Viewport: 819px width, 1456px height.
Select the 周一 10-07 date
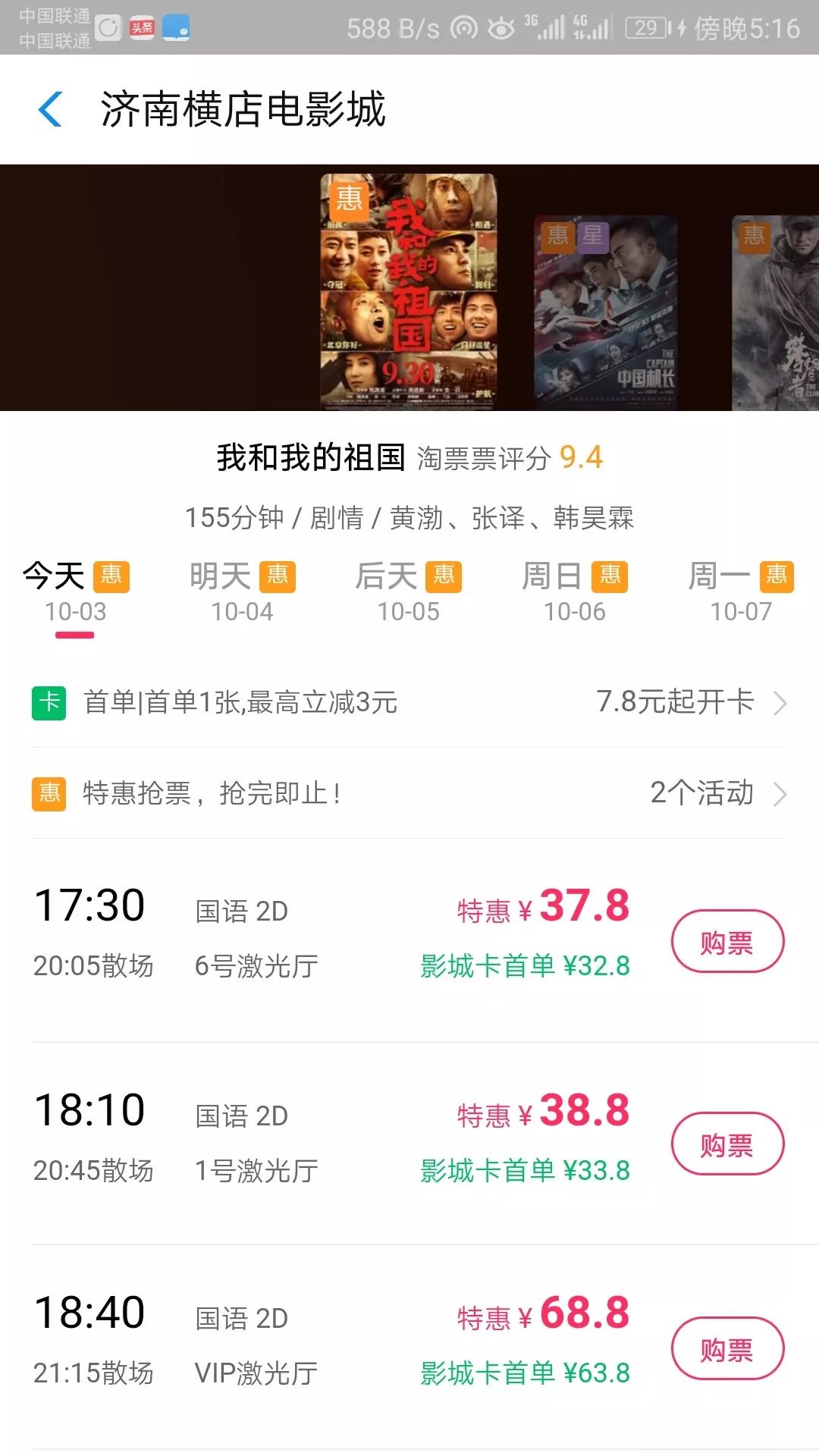(739, 591)
